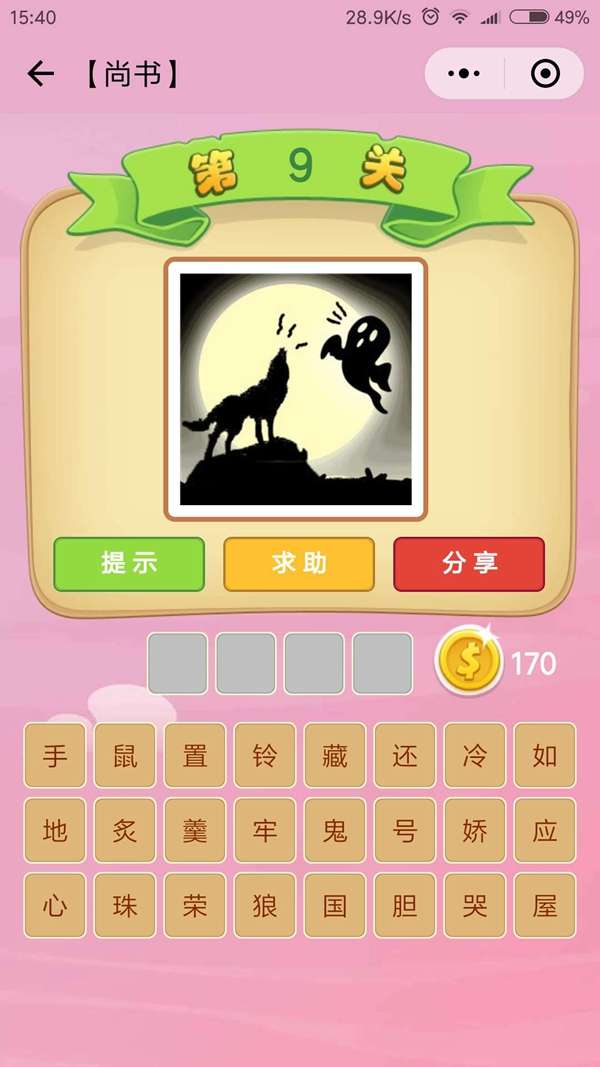Select the character tile 狼
The image size is (600, 1067).
265,905
